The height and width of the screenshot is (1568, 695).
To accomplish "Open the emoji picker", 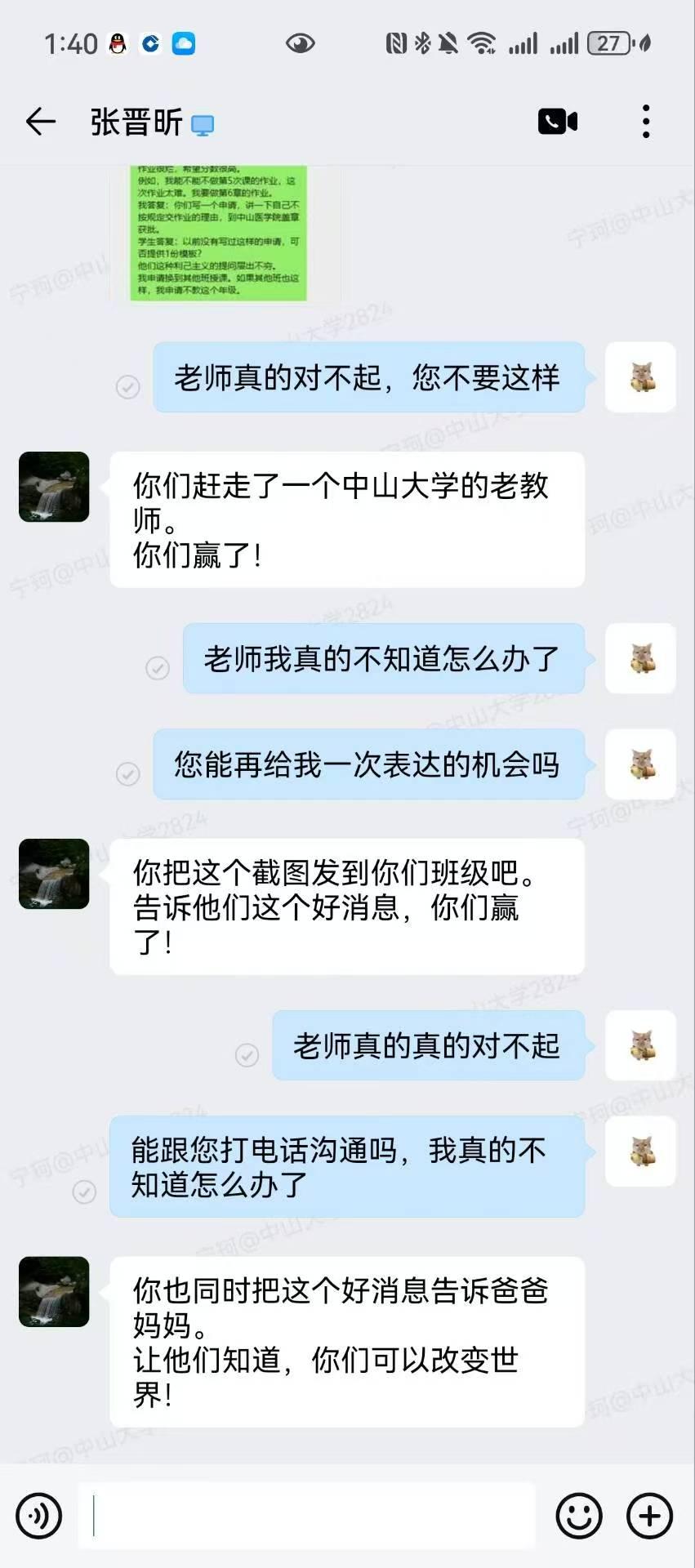I will pyautogui.click(x=578, y=1516).
